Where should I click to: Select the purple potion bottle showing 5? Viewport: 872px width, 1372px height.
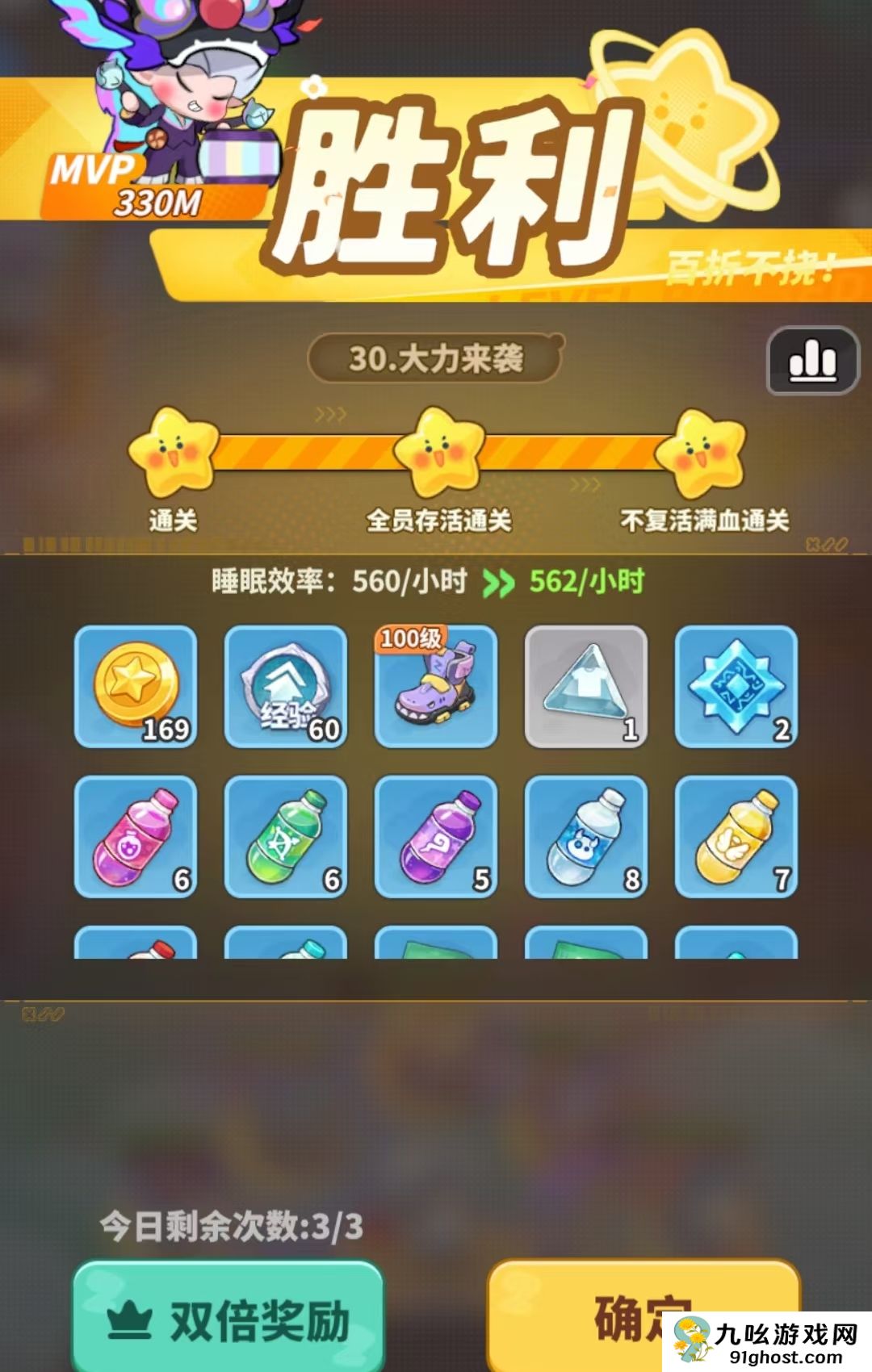click(x=435, y=839)
